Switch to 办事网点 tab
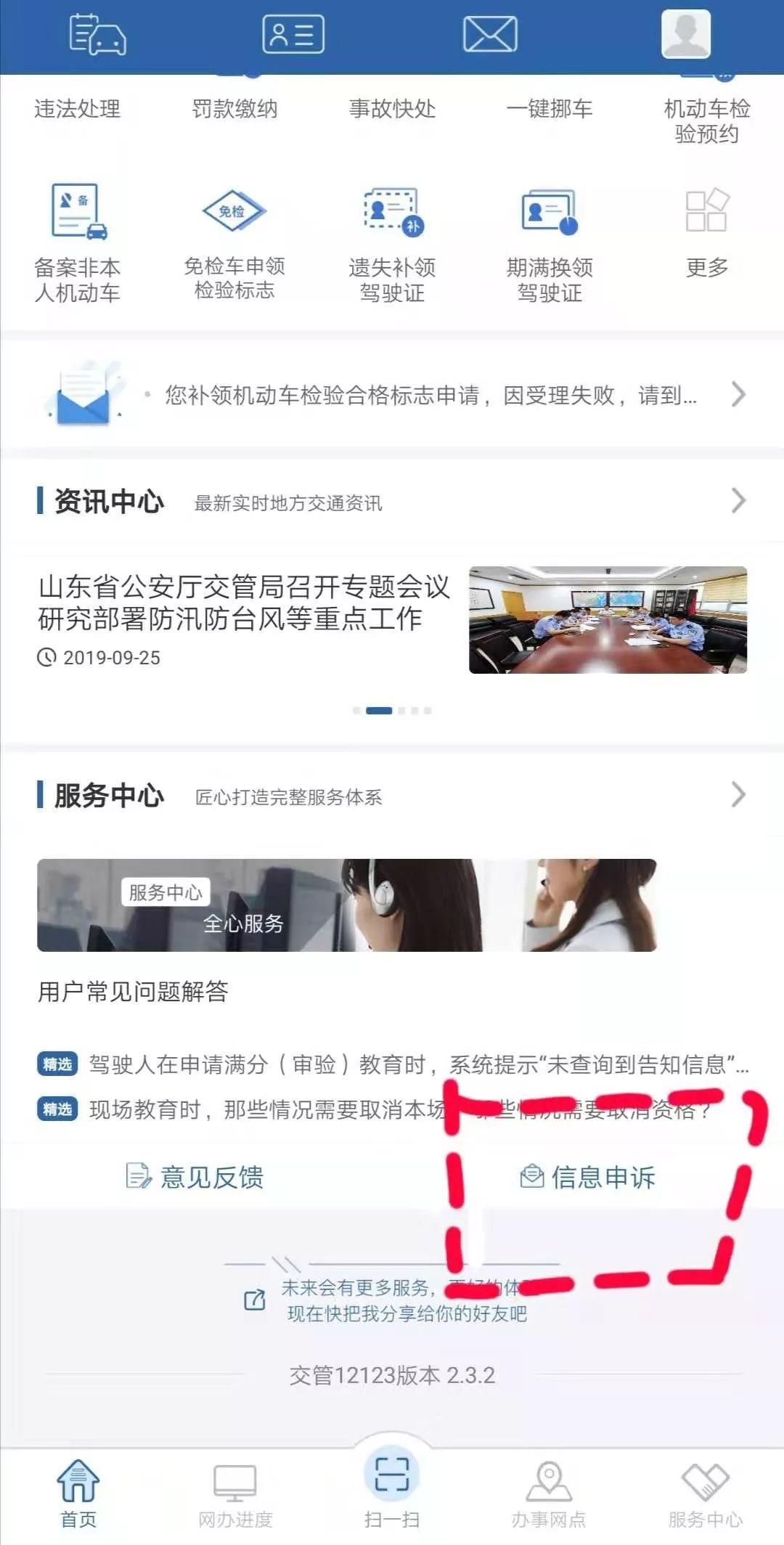 [549, 1493]
